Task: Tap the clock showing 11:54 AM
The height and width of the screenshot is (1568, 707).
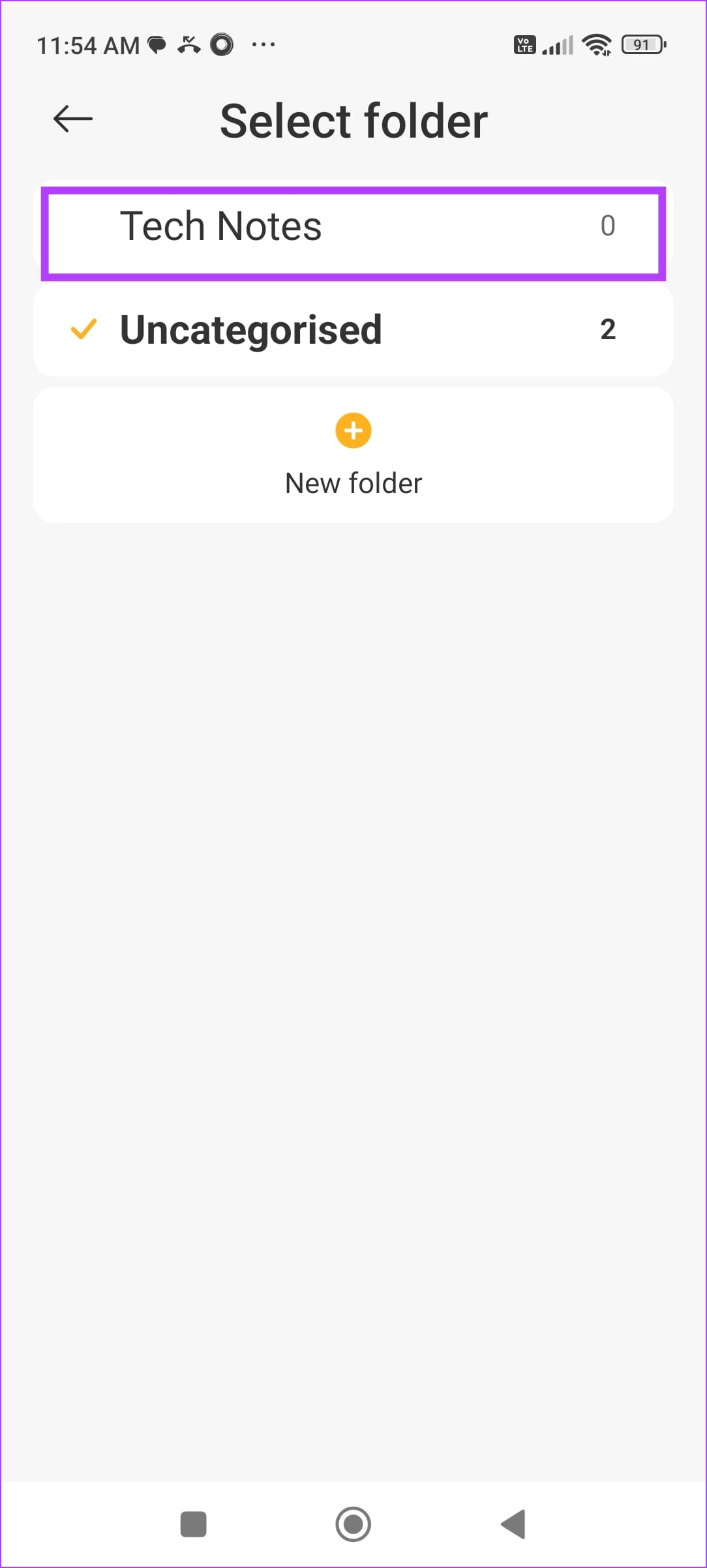Action: (x=88, y=44)
